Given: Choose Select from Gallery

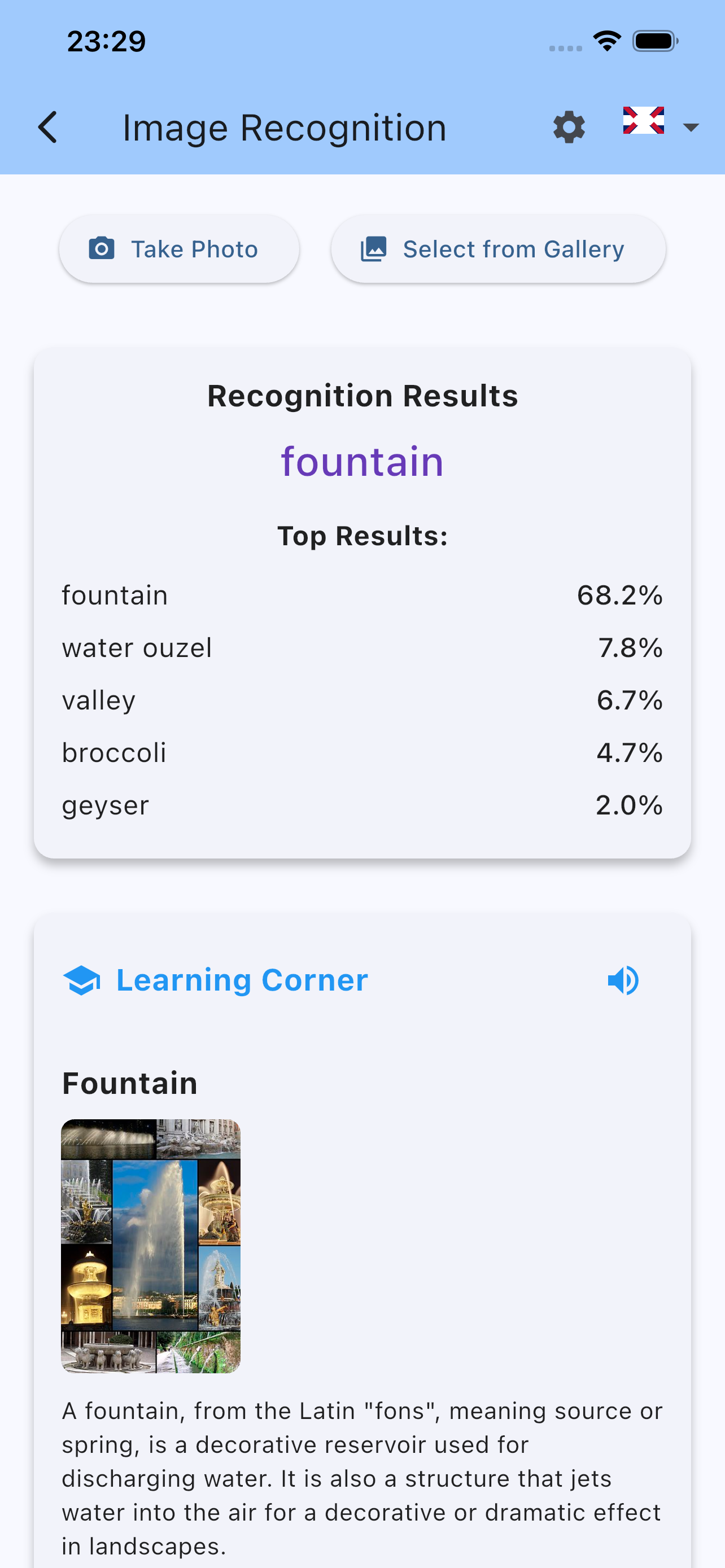Looking at the screenshot, I should click(x=497, y=249).
